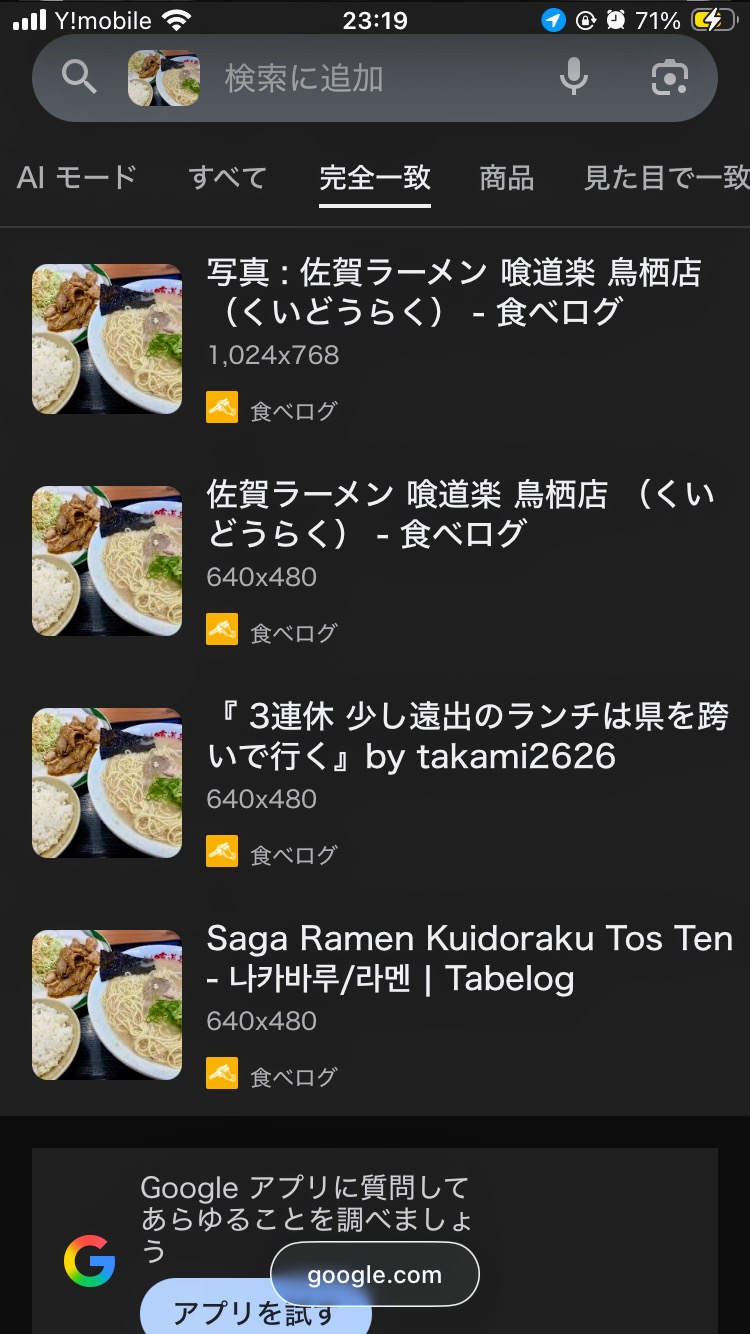Viewport: 750px width, 1334px height.
Task: Tap the image thumbnail in the search bar
Action: [164, 78]
